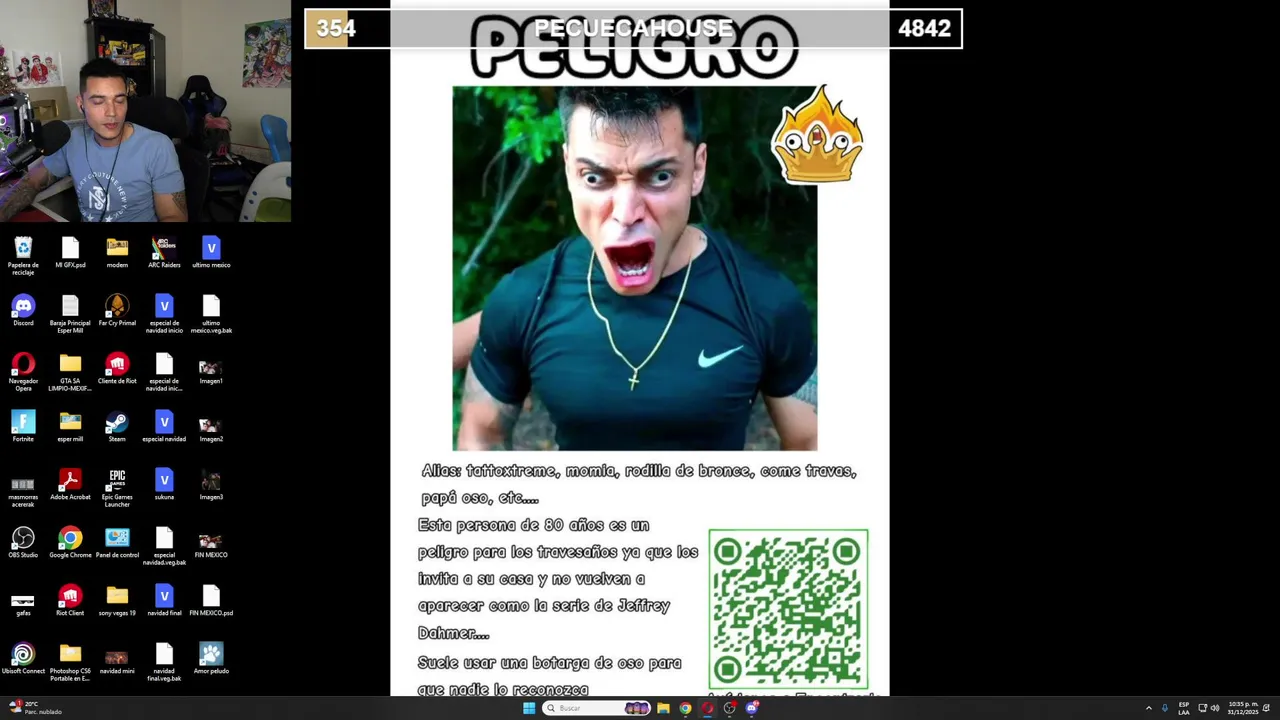Open Adobe Acrobat shortcut
Viewport: 1280px width, 720px height.
pos(70,479)
